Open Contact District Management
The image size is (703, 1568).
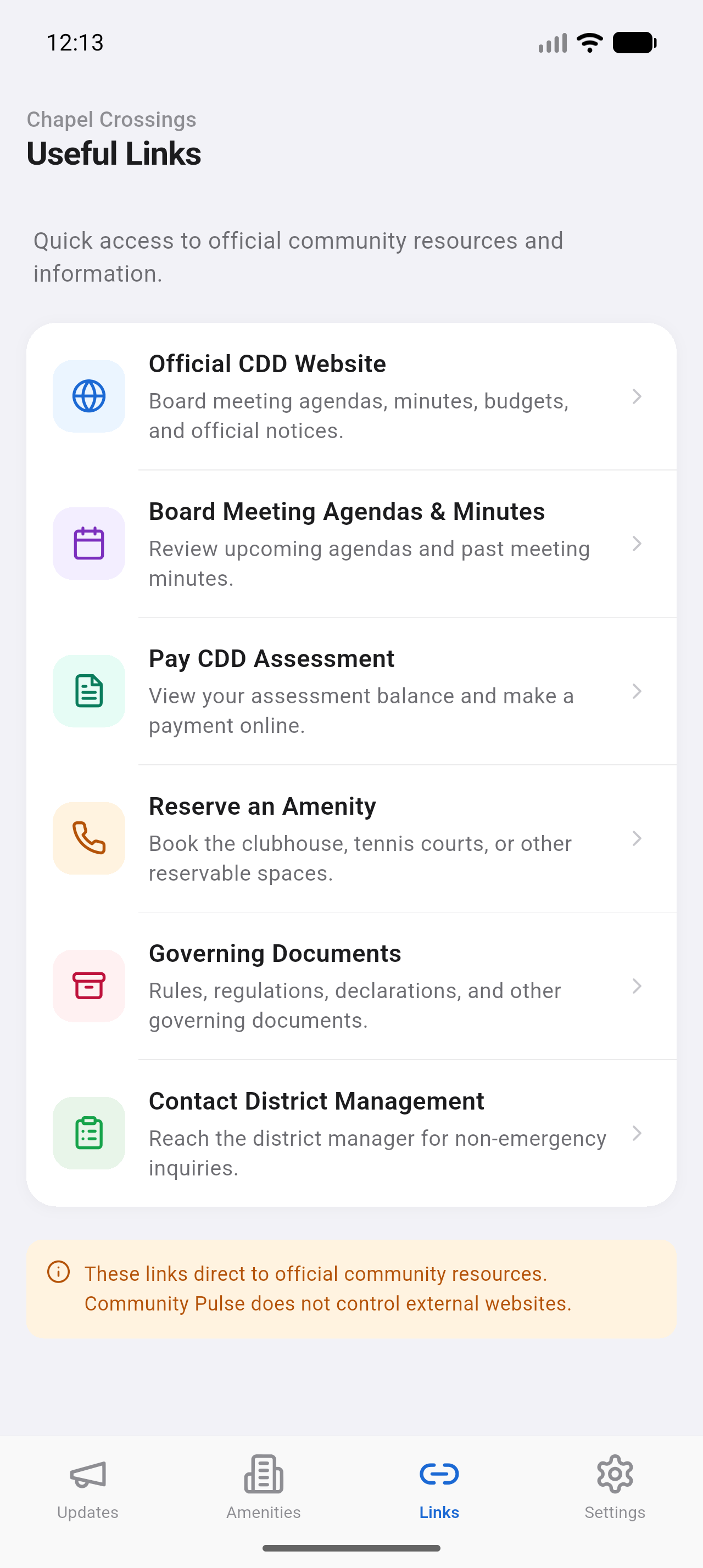coord(351,1133)
